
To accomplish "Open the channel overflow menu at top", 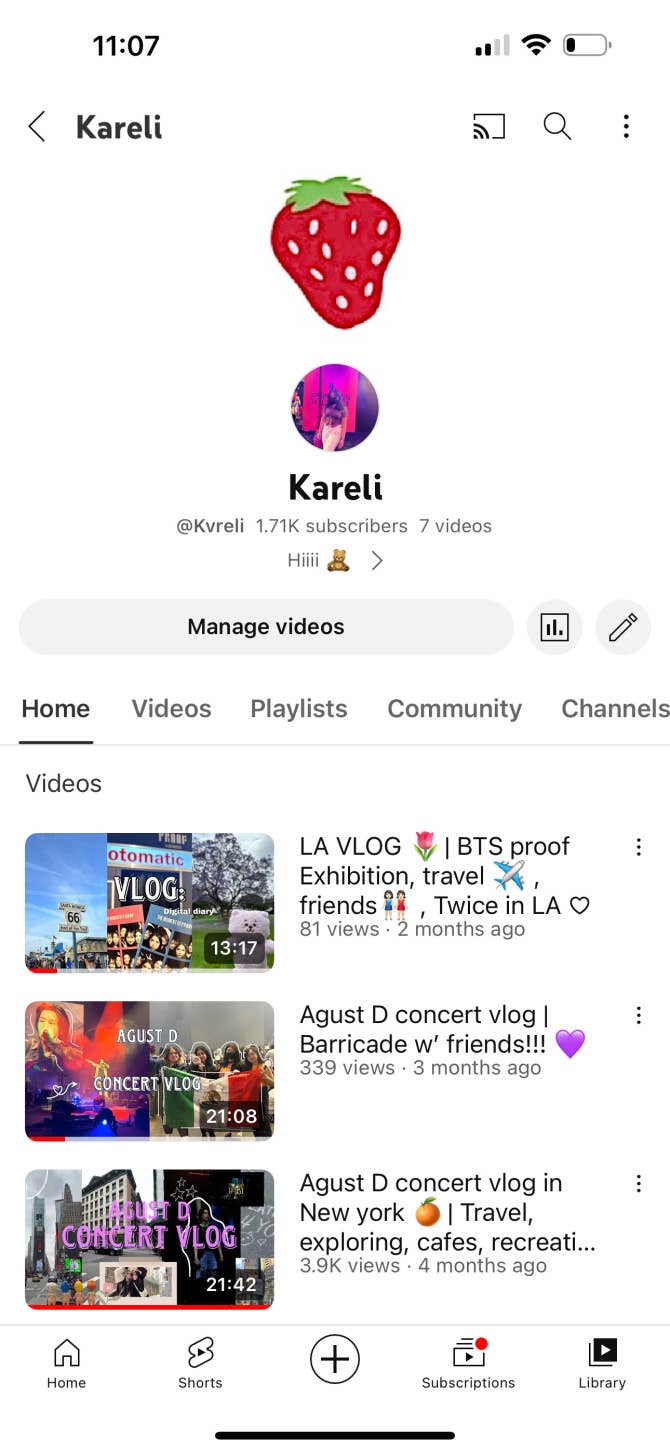I will point(626,127).
